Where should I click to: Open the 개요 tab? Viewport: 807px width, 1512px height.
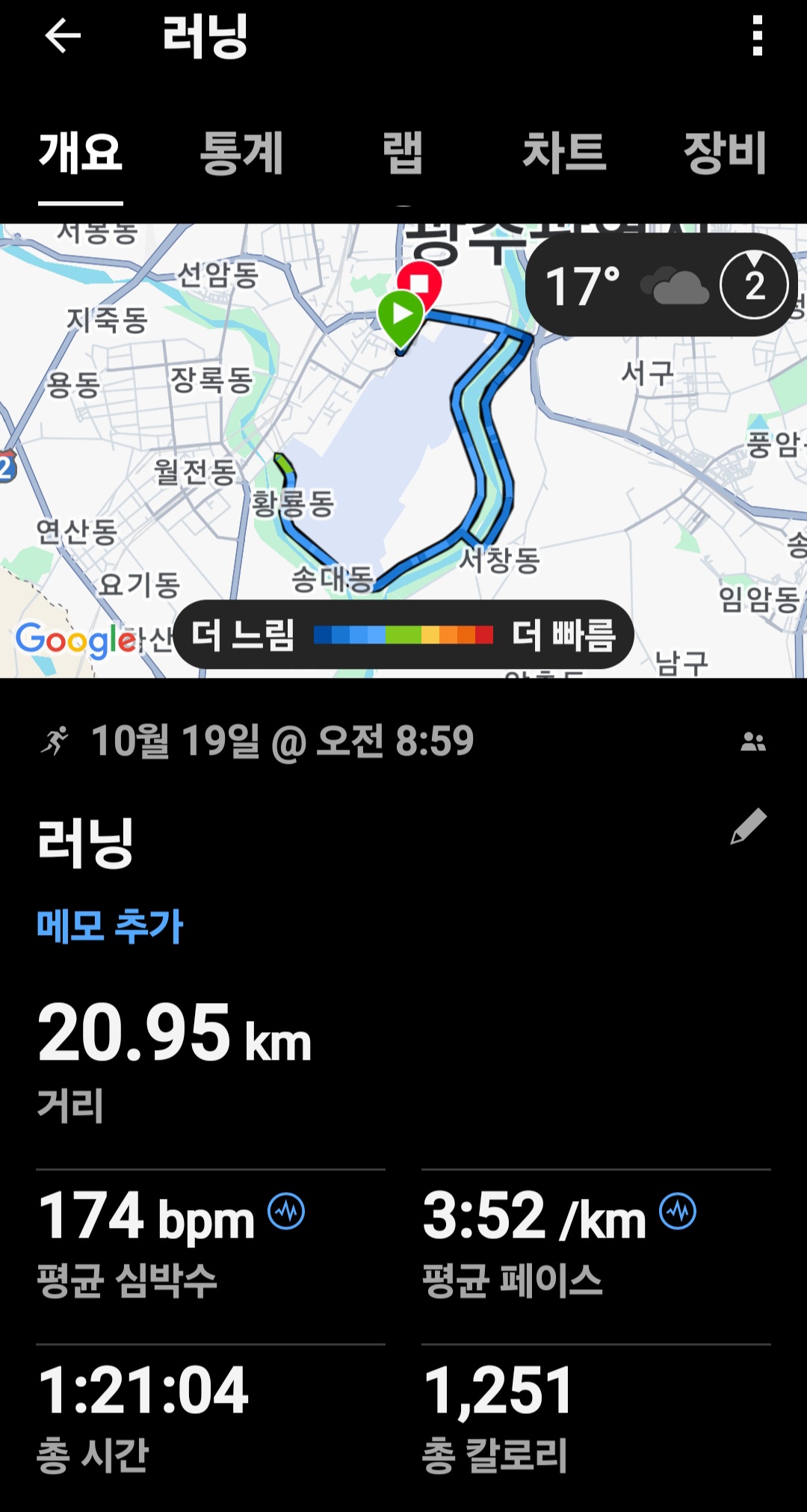(x=81, y=153)
